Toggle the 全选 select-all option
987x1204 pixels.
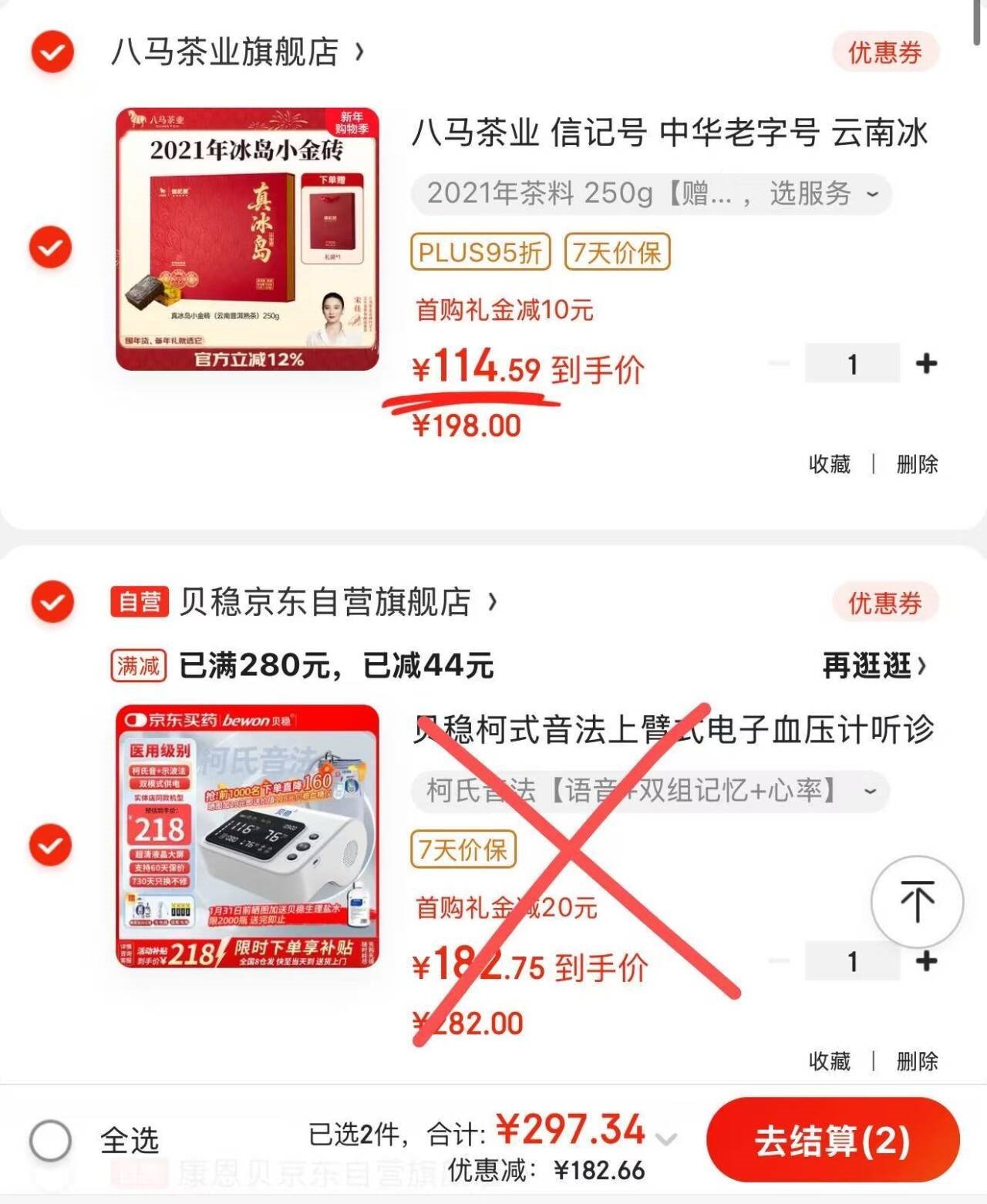tap(51, 1140)
